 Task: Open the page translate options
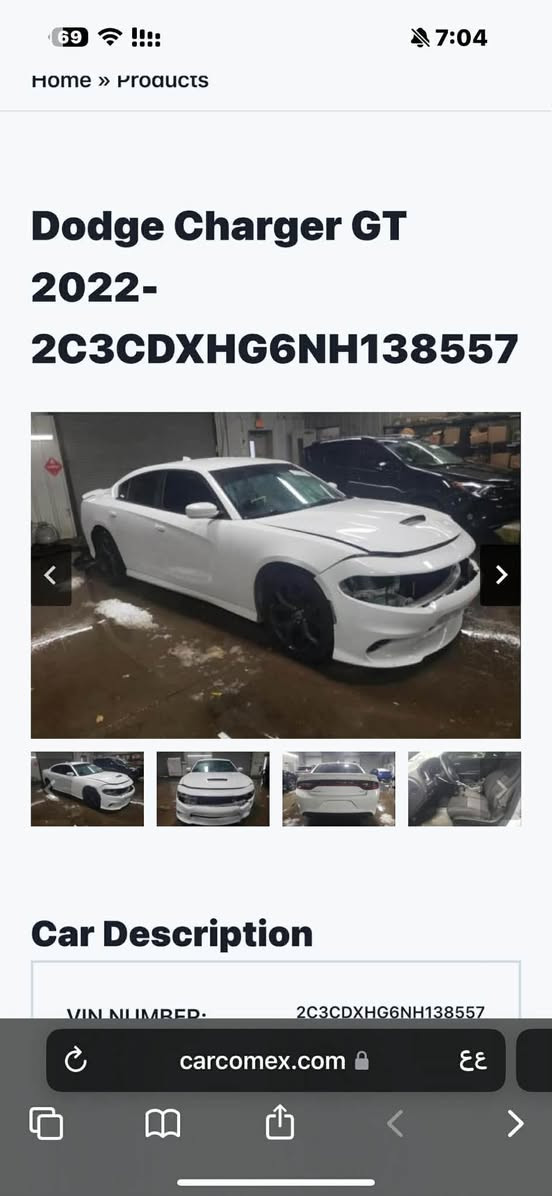(473, 1060)
